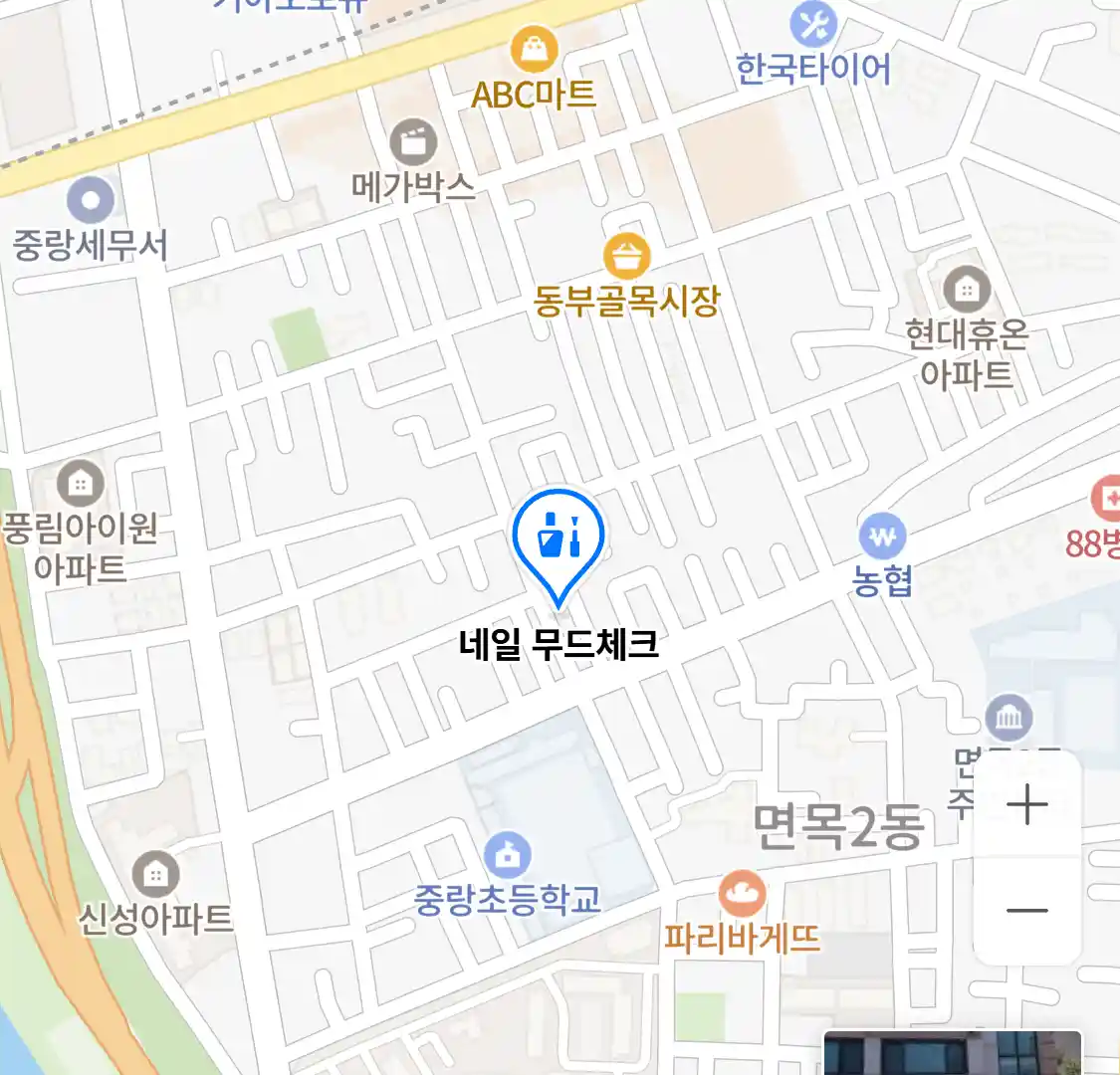
Task: Open the 현대휴온아파트 marker
Action: pyautogui.click(x=966, y=290)
